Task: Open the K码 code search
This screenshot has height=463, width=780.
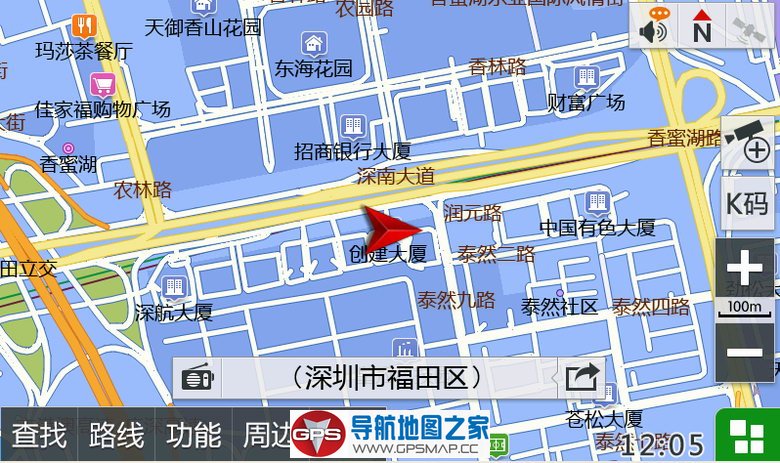Action: [747, 203]
